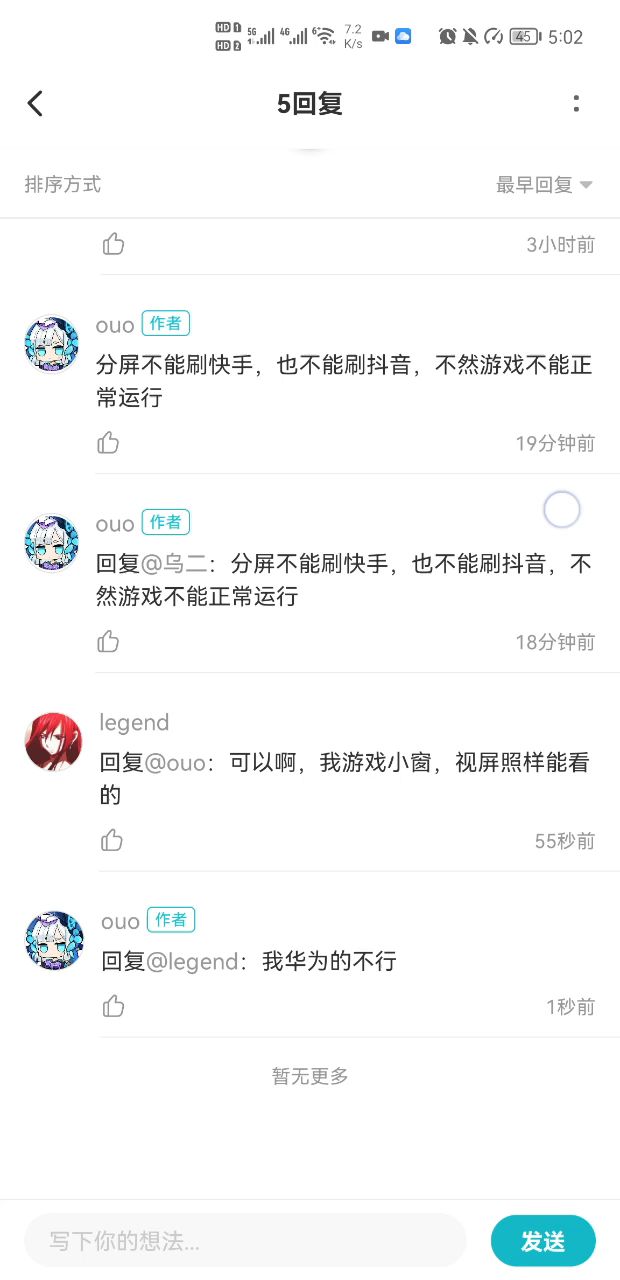Screen dimensions: 620x1280
Task: Like the reply posted 3小时前
Action: click(x=113, y=244)
